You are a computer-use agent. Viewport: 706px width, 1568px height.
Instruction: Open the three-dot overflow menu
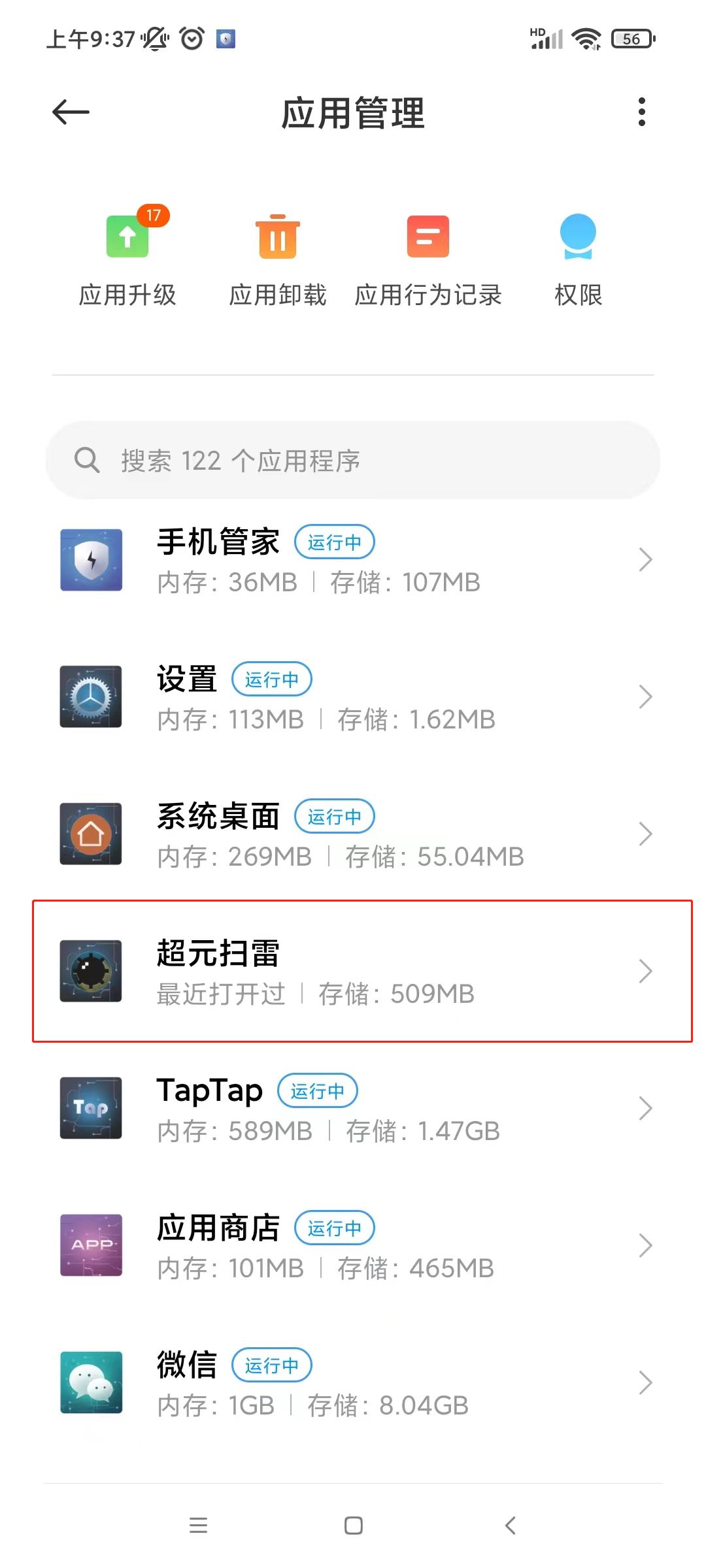click(641, 112)
